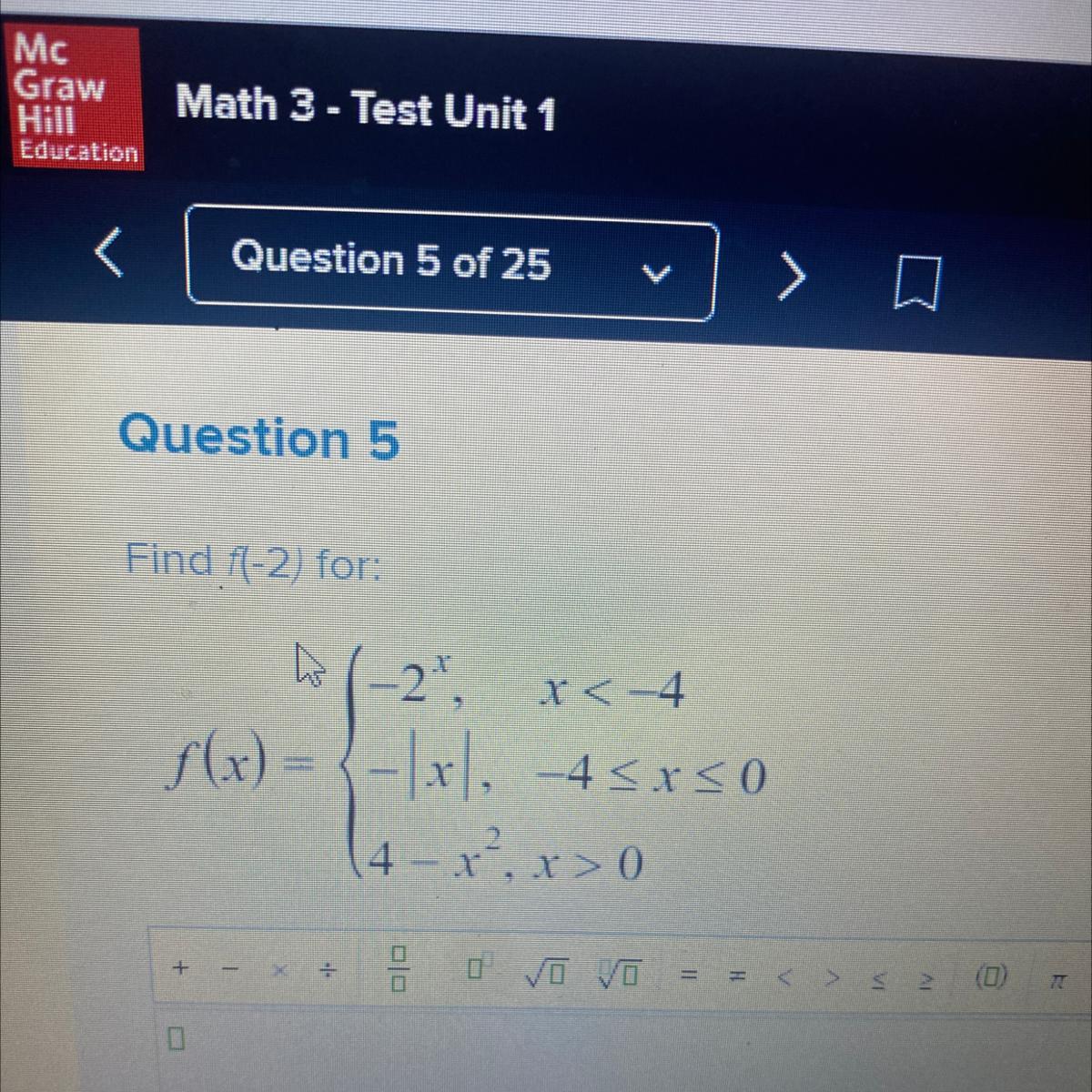Insert a fraction template
Image resolution: width=1092 pixels, height=1092 pixels.
pyautogui.click(x=398, y=968)
